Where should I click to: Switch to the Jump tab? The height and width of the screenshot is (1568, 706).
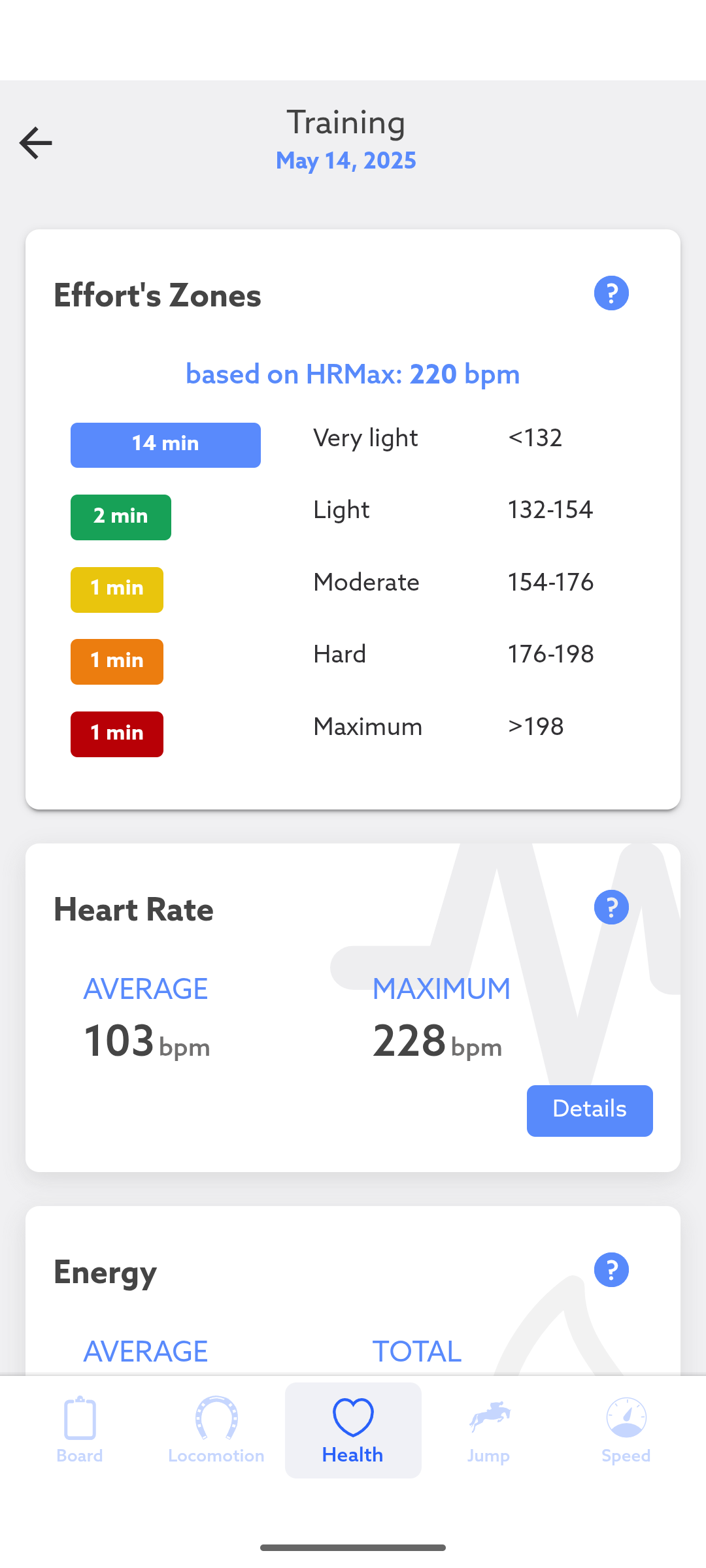coord(489,1430)
